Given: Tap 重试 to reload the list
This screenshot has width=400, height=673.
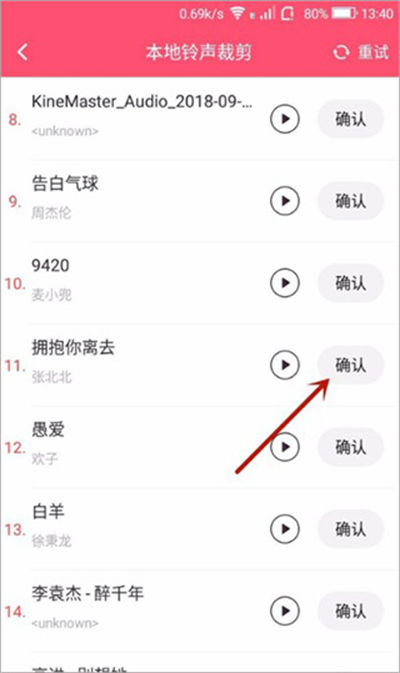Looking at the screenshot, I should click(361, 52).
